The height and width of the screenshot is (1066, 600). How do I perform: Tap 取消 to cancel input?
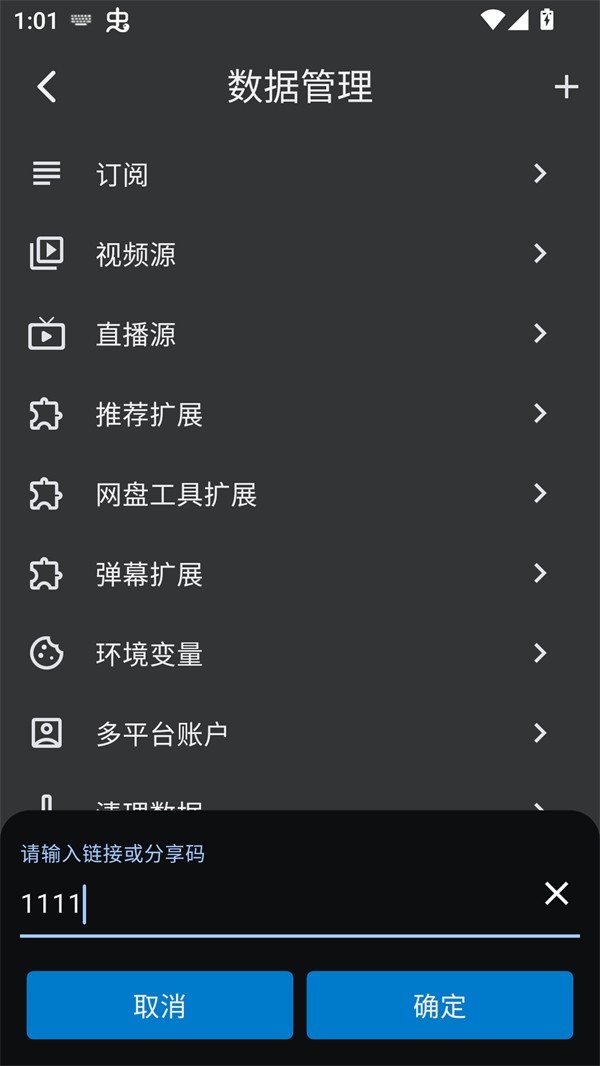coord(160,1005)
